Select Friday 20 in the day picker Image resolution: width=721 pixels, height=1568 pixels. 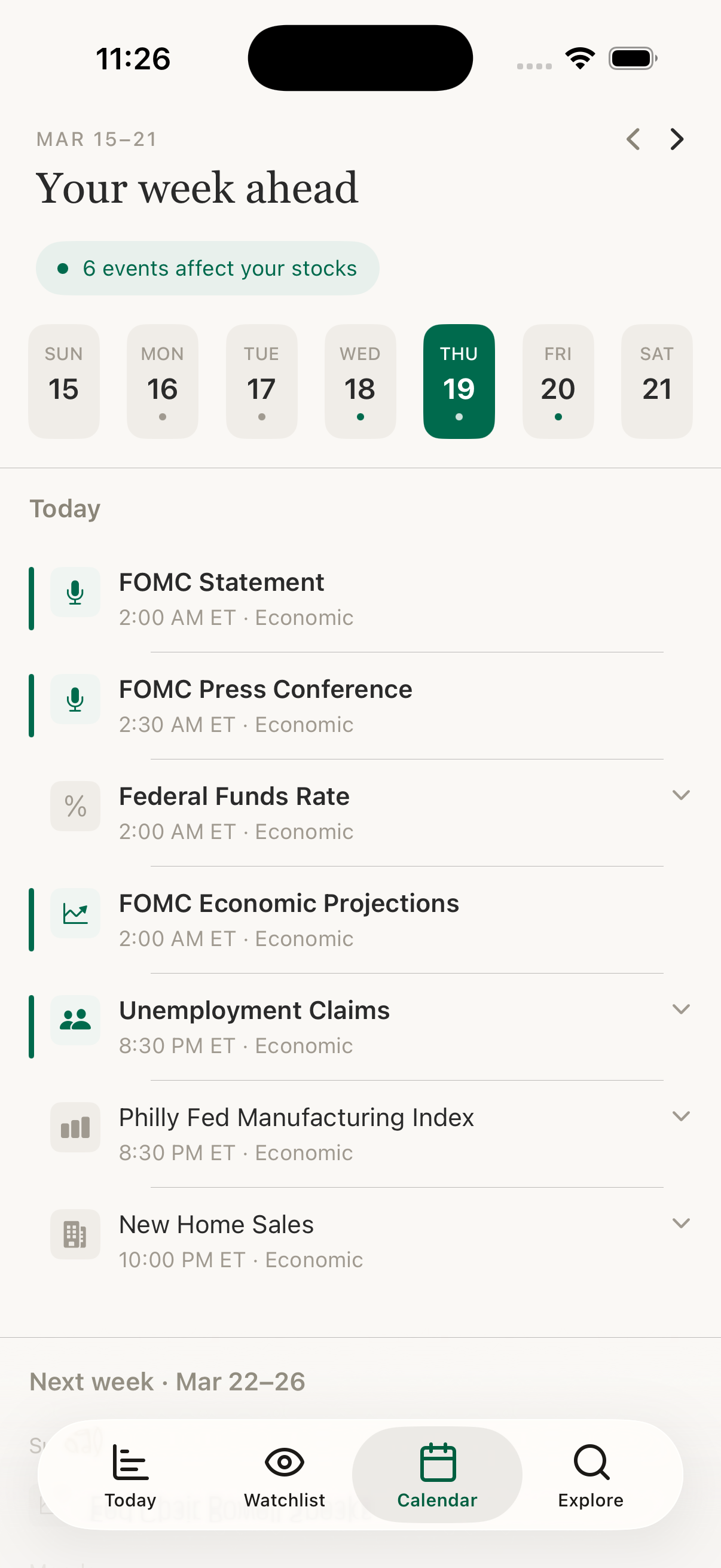click(x=558, y=381)
